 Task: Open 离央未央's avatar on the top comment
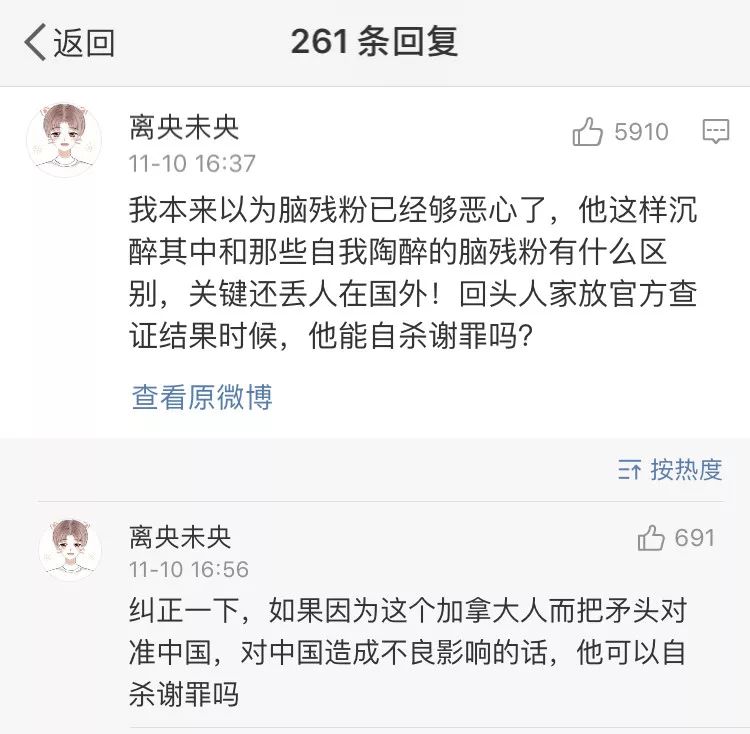click(64, 138)
